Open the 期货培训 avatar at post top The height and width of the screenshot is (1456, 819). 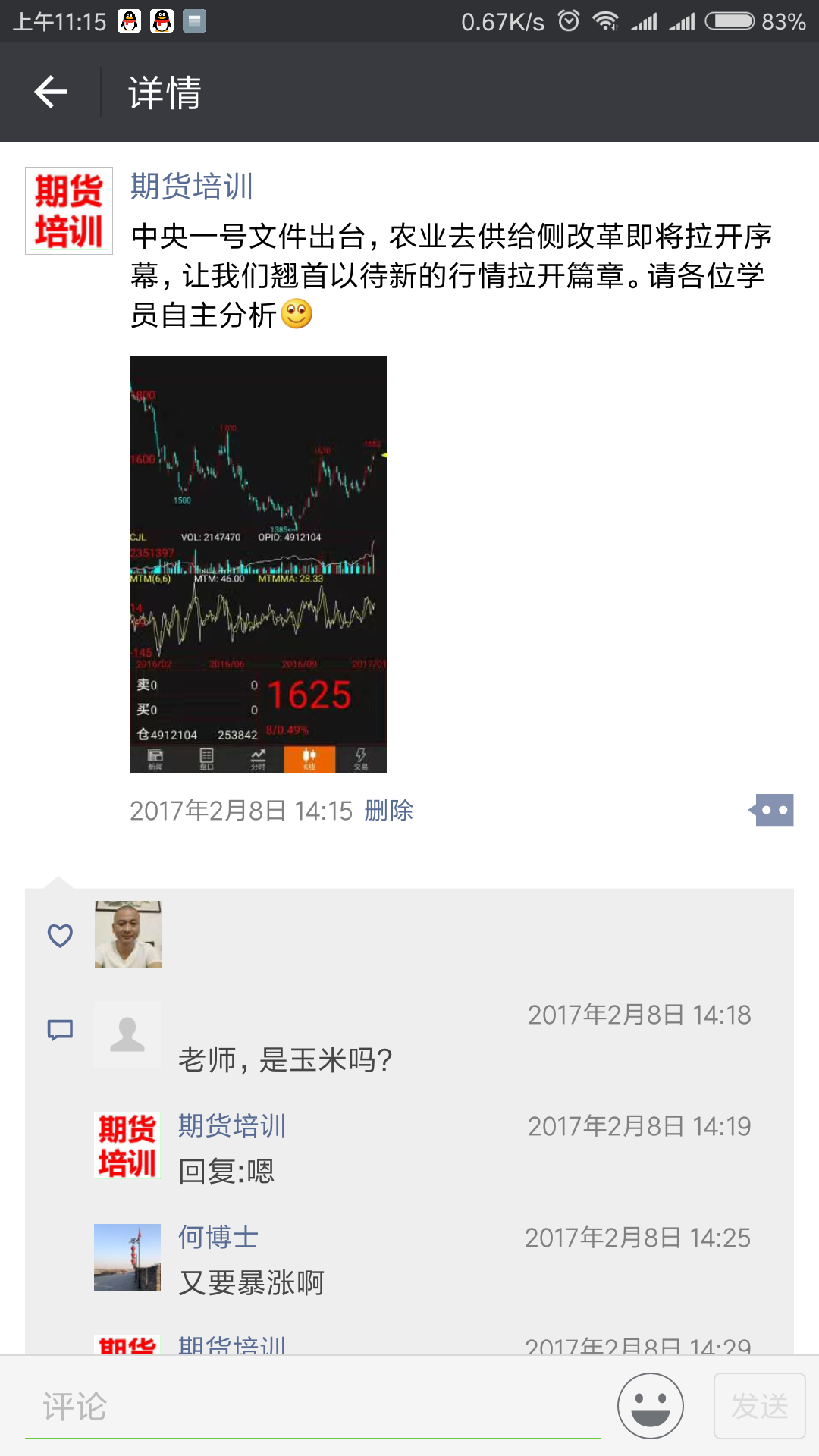click(69, 211)
